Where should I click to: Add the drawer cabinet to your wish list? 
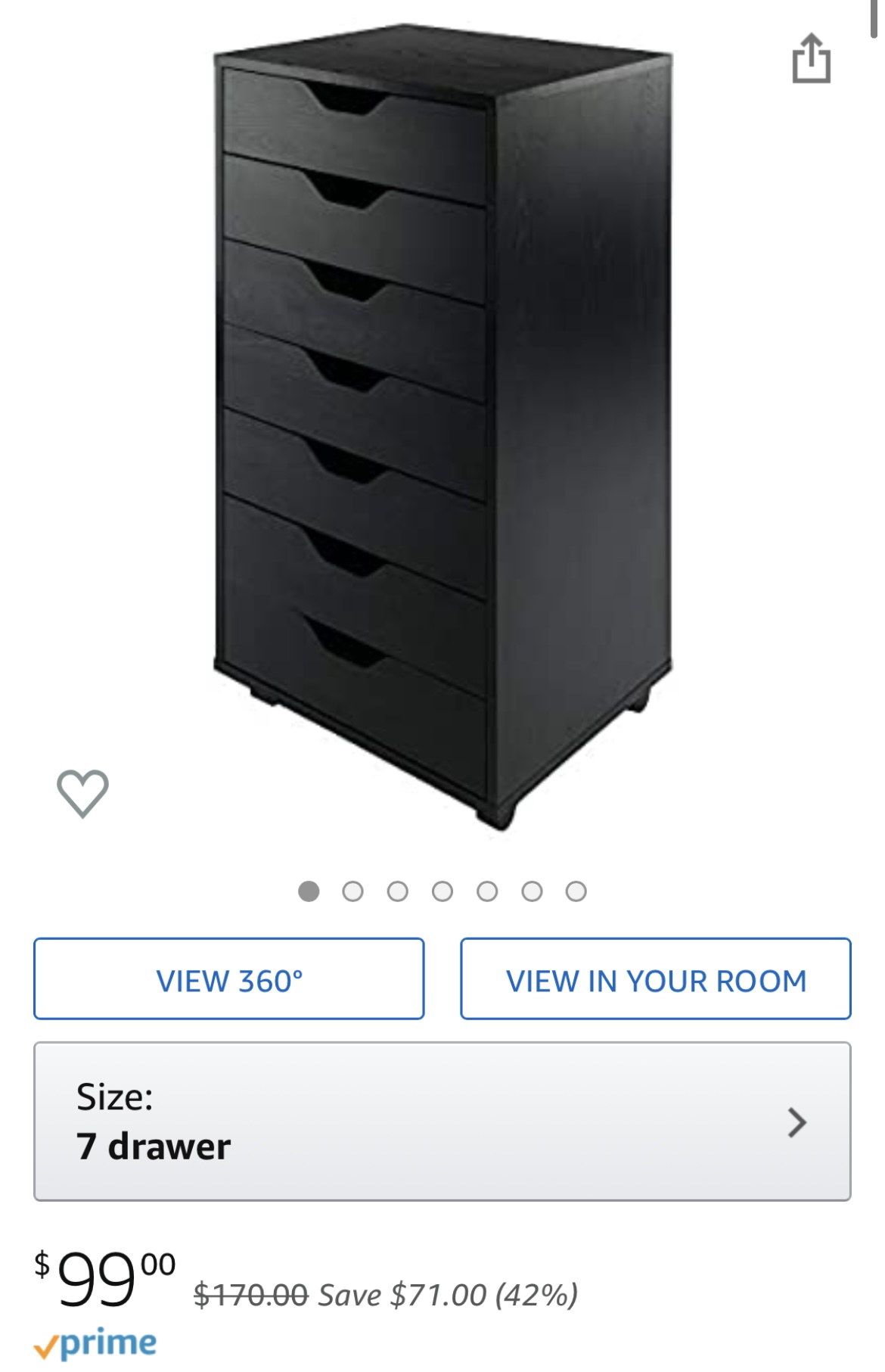pyautogui.click(x=82, y=794)
